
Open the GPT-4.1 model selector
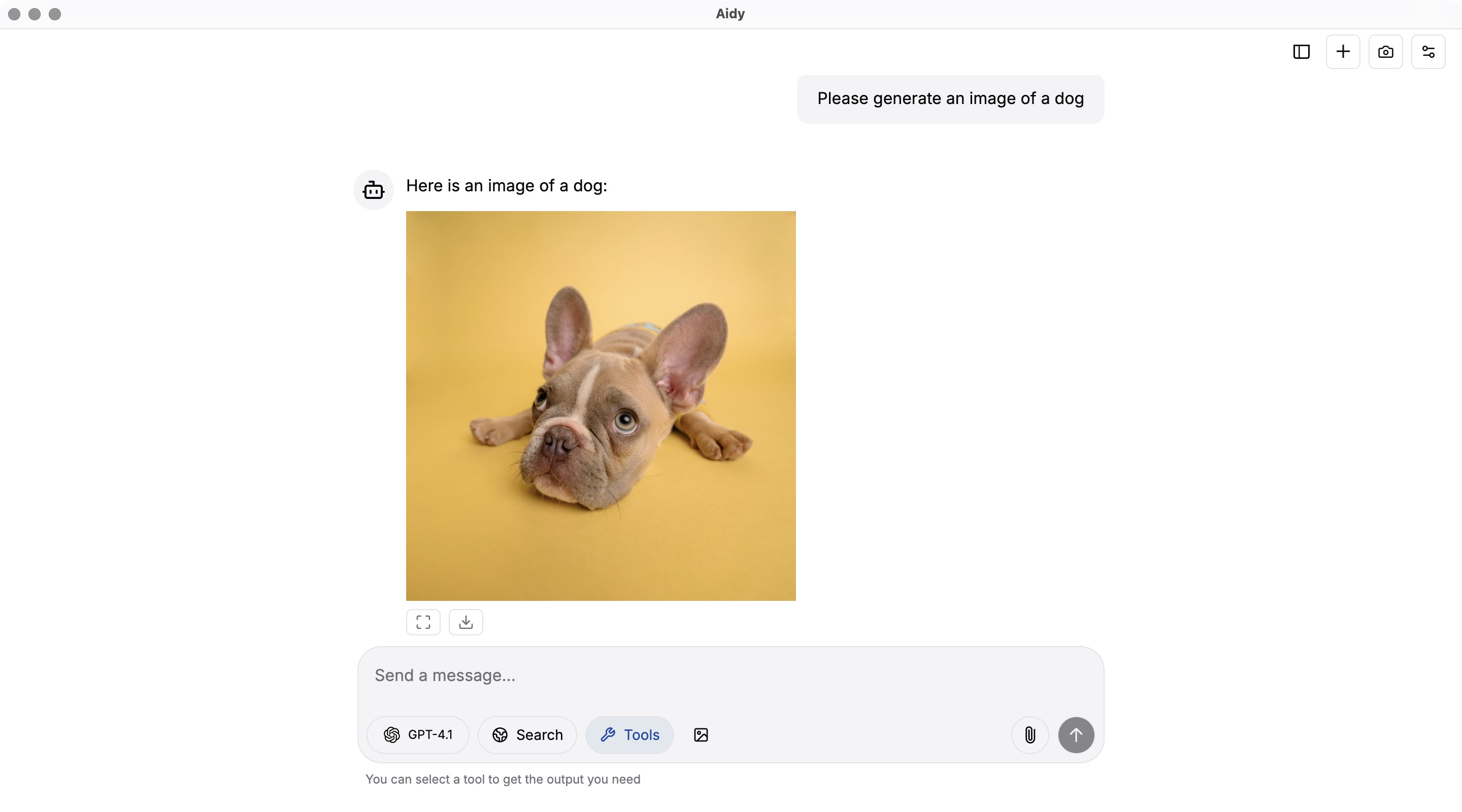click(418, 735)
